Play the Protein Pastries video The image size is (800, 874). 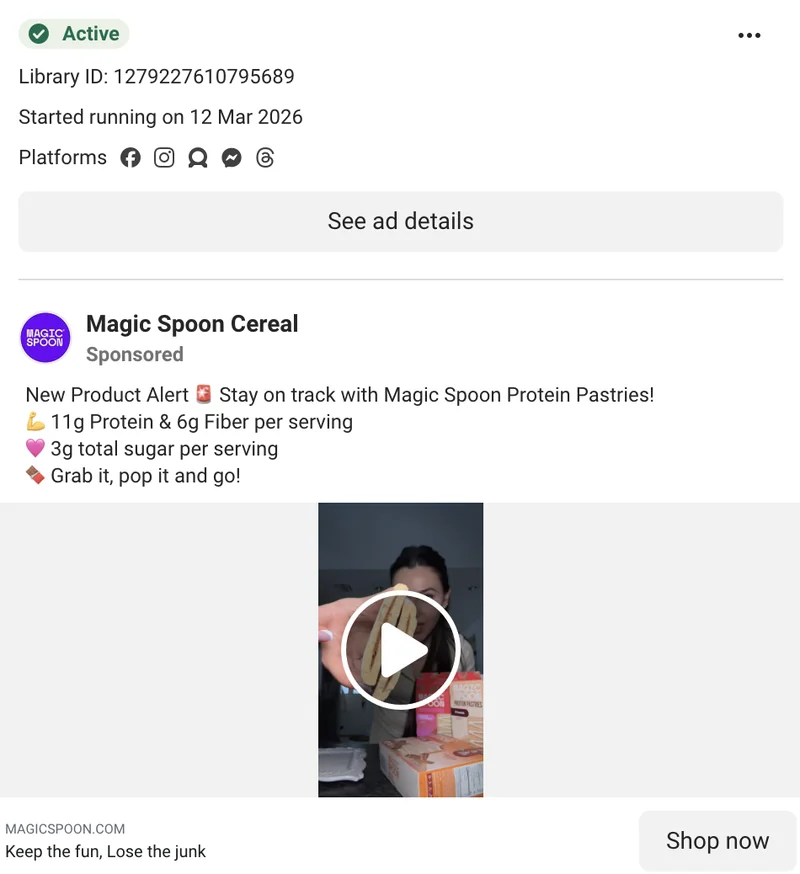click(x=400, y=649)
